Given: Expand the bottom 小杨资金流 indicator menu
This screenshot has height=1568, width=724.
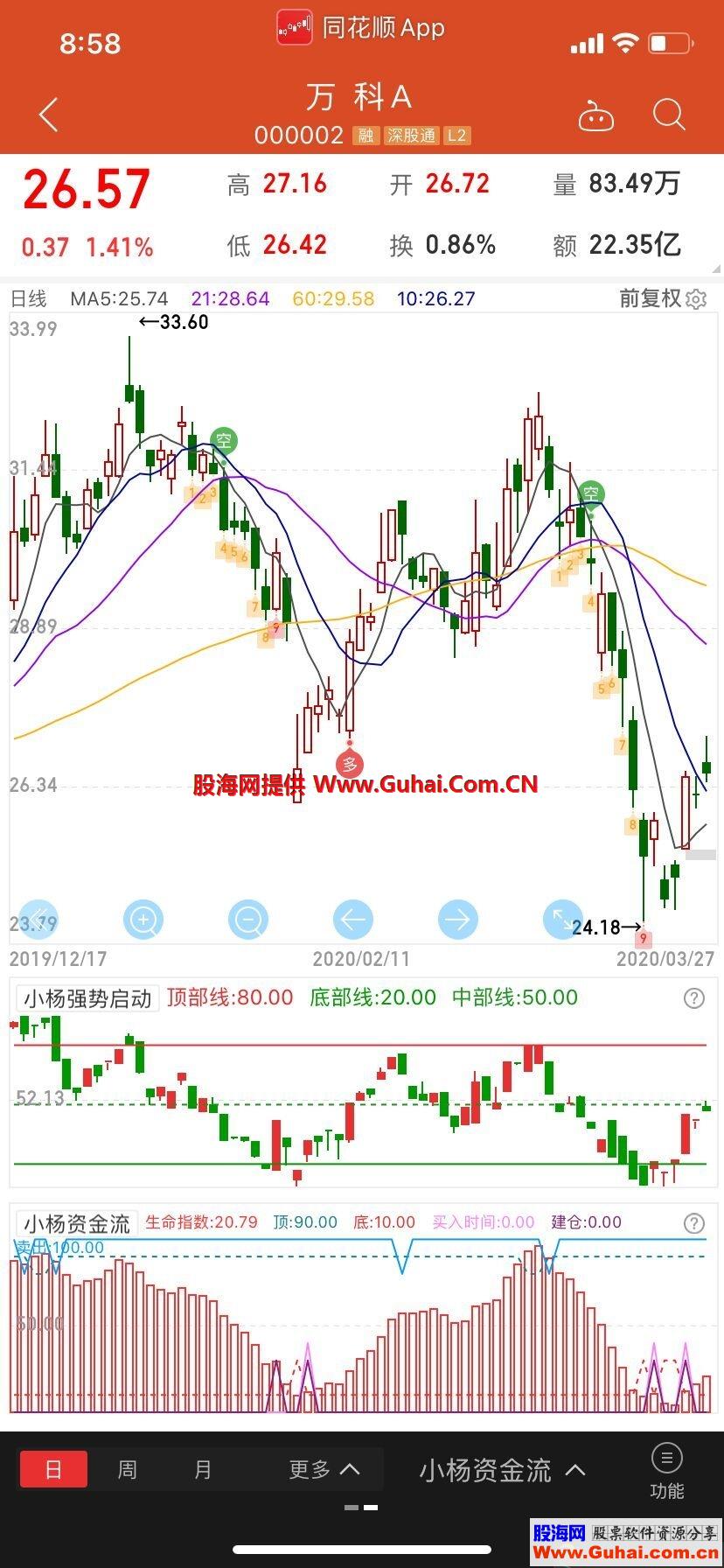Looking at the screenshot, I should tap(502, 1471).
